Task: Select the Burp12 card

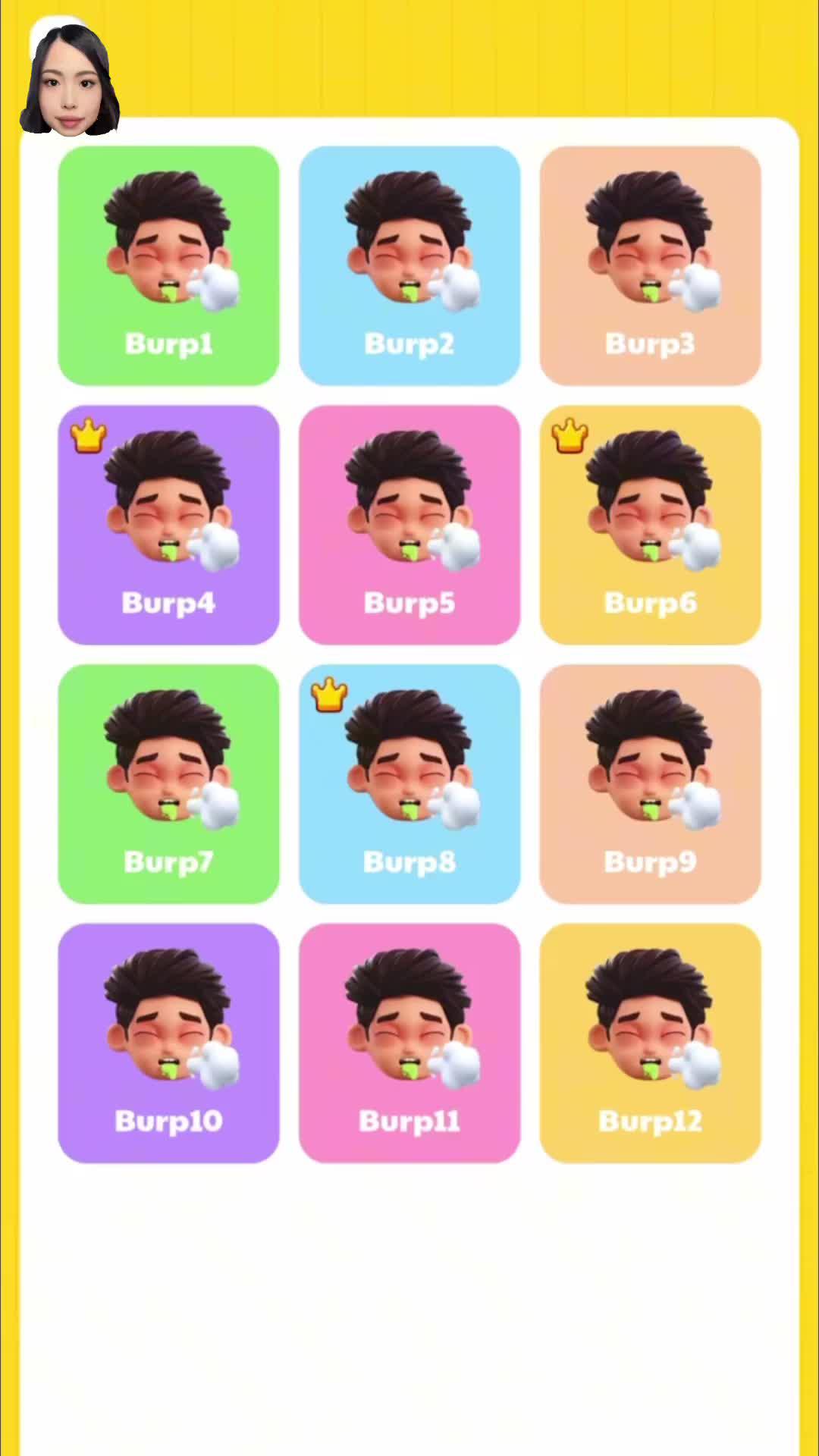Action: tap(650, 1043)
